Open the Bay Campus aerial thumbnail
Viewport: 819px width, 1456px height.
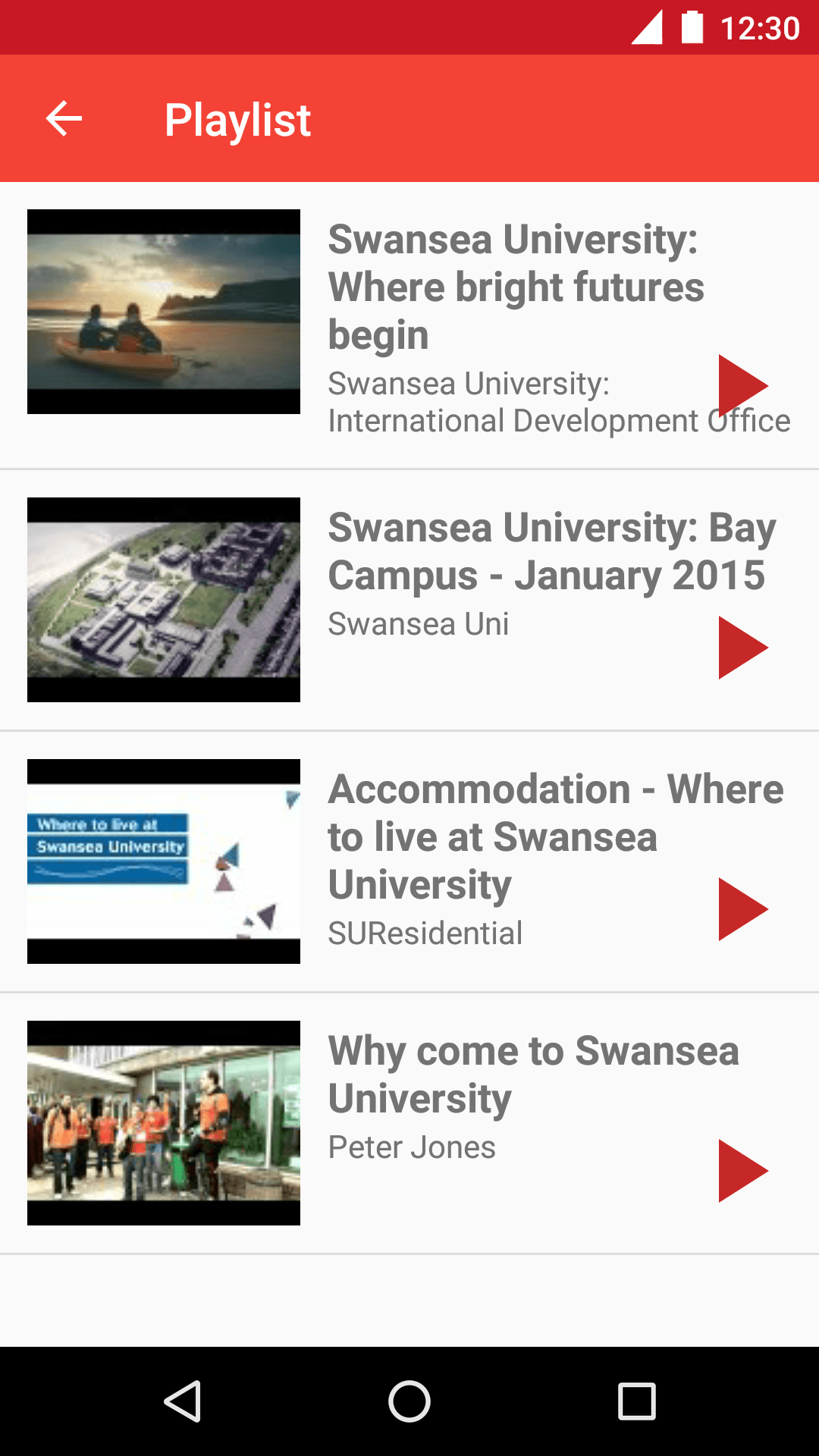[164, 600]
